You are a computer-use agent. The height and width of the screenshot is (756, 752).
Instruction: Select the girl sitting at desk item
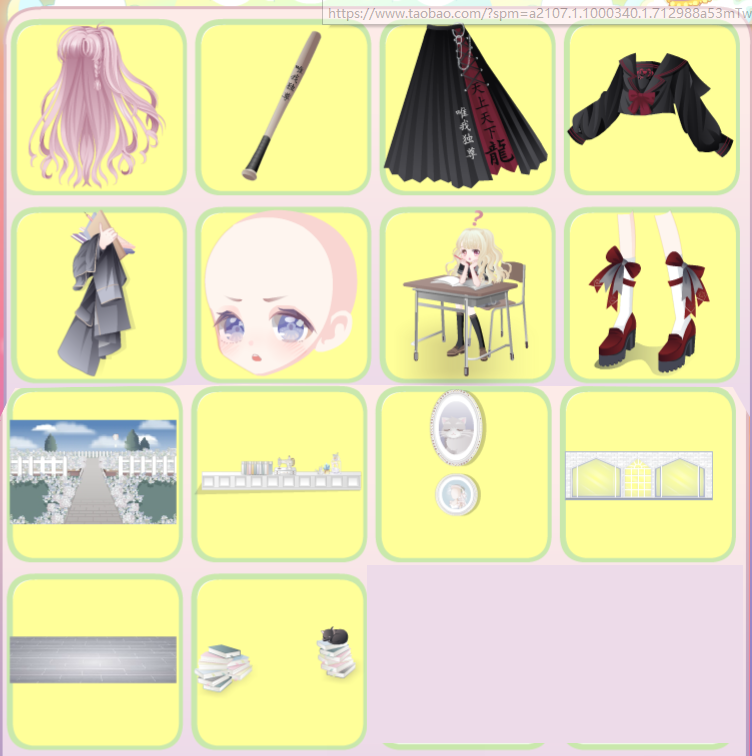click(467, 294)
